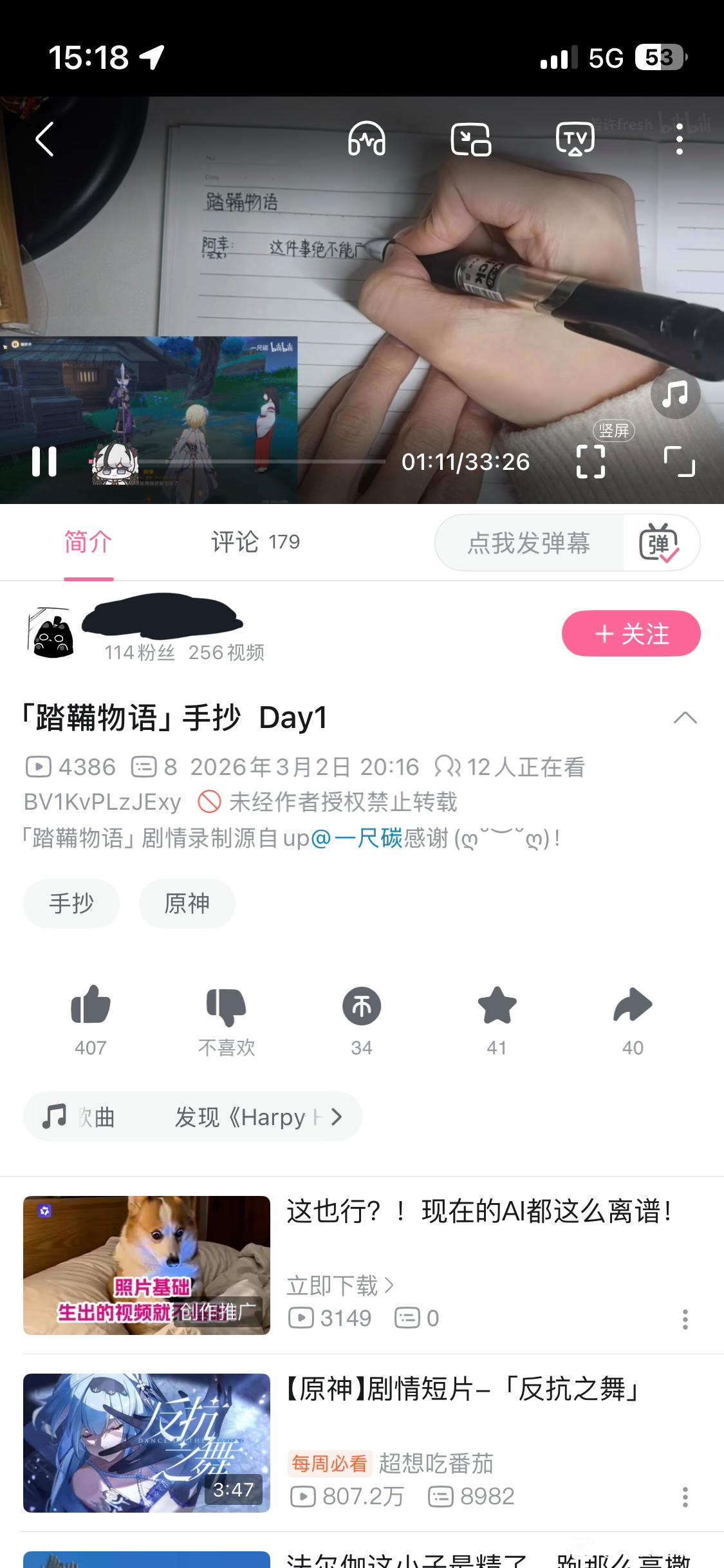
Task: Pause the video playback
Action: coord(44,462)
